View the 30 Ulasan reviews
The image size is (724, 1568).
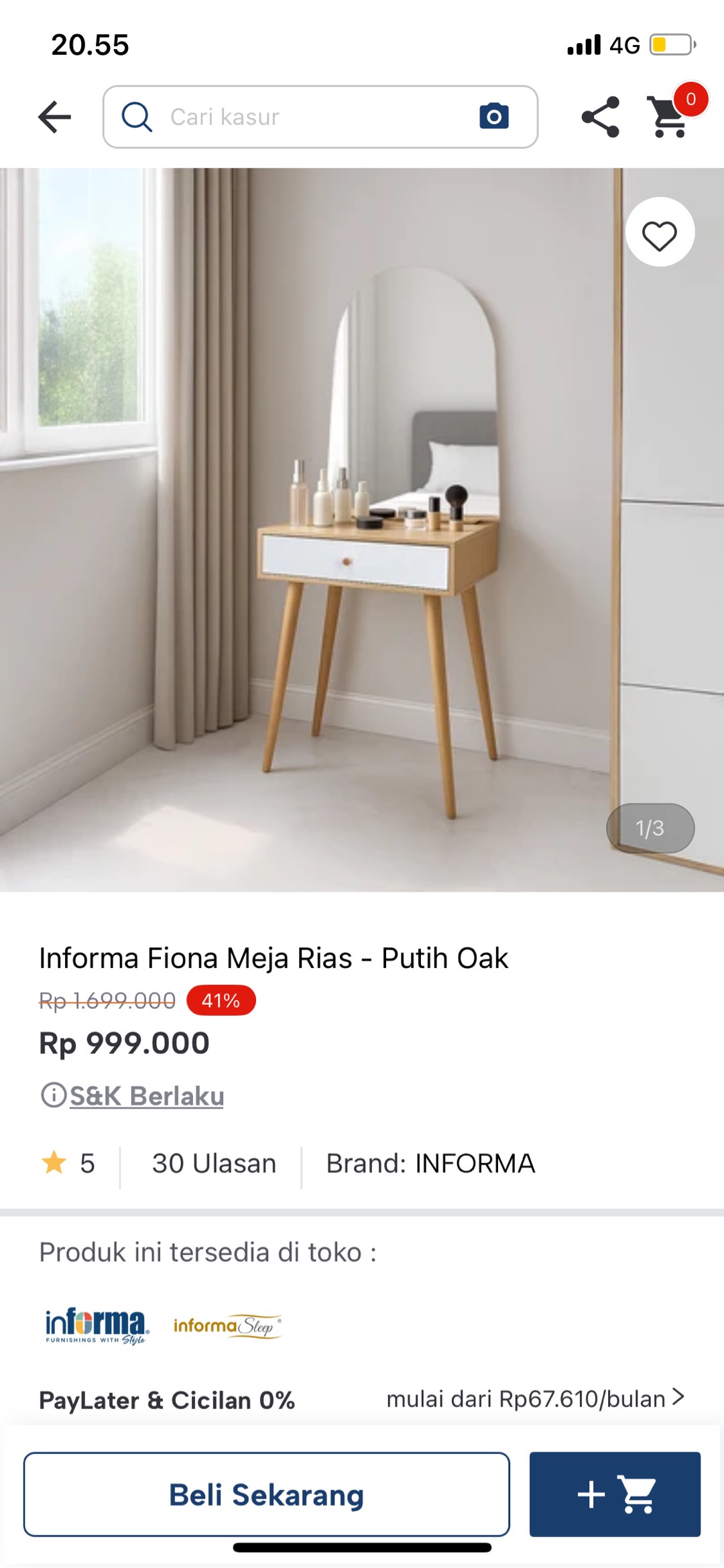click(214, 1164)
